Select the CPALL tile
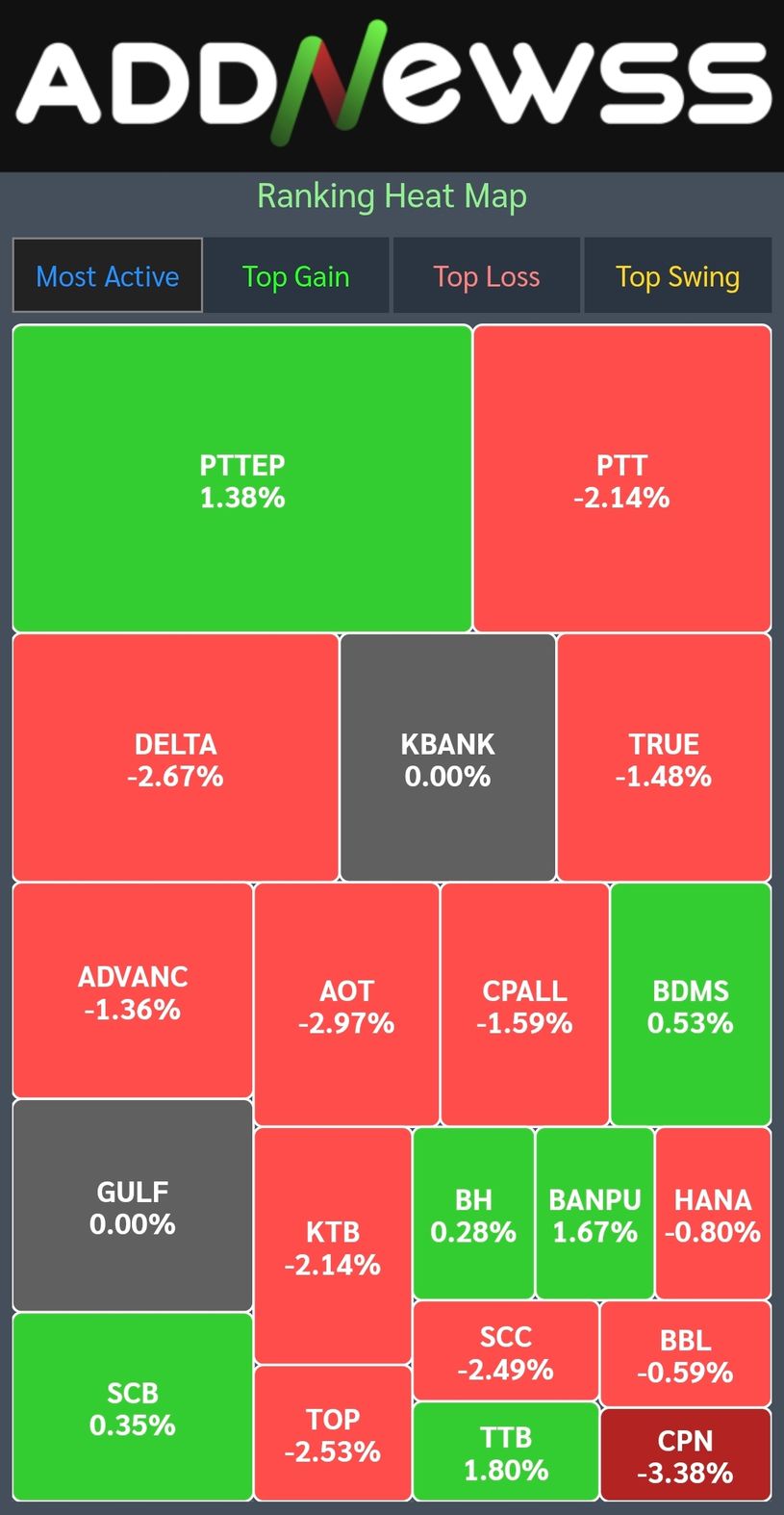This screenshot has height=1515, width=784. click(524, 1005)
